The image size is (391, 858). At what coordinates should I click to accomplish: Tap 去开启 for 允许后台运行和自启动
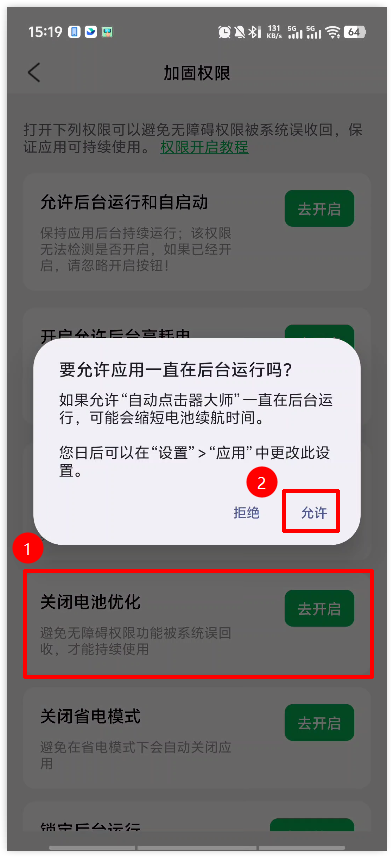click(319, 208)
